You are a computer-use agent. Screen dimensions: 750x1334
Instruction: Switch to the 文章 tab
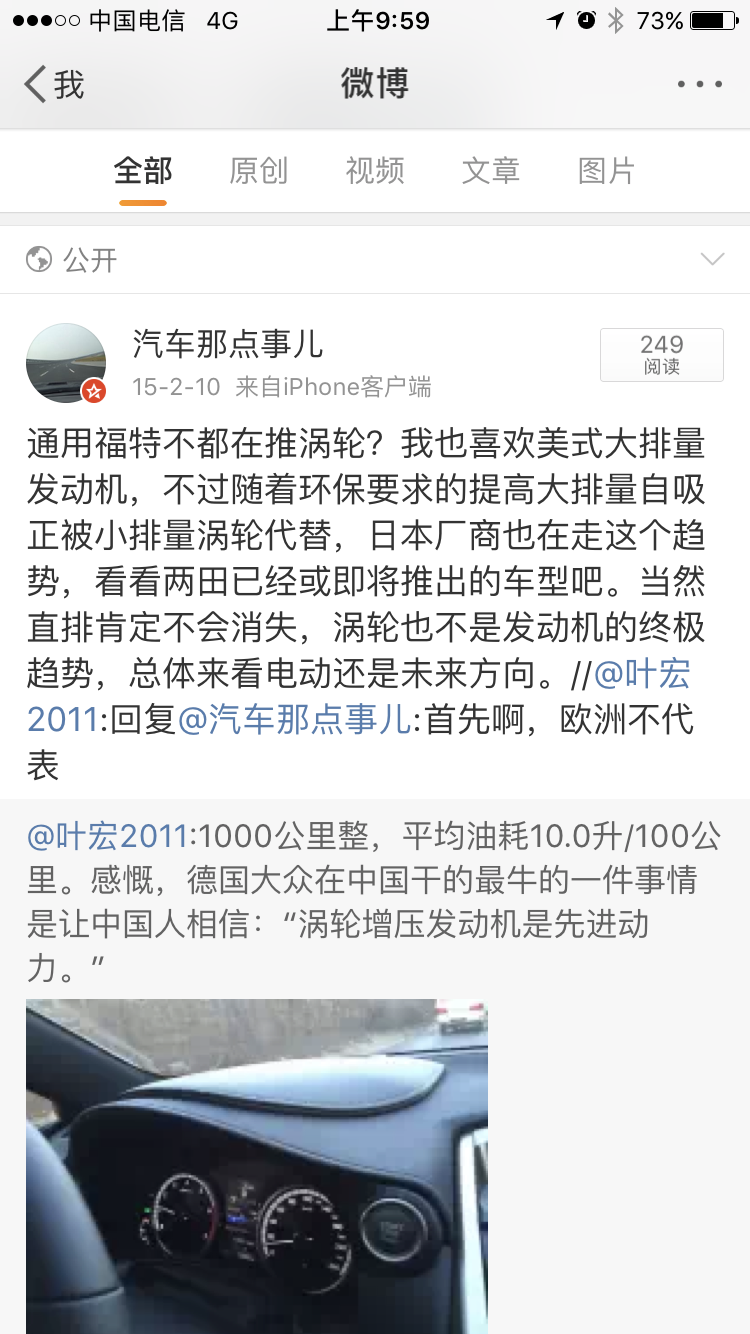pyautogui.click(x=491, y=171)
